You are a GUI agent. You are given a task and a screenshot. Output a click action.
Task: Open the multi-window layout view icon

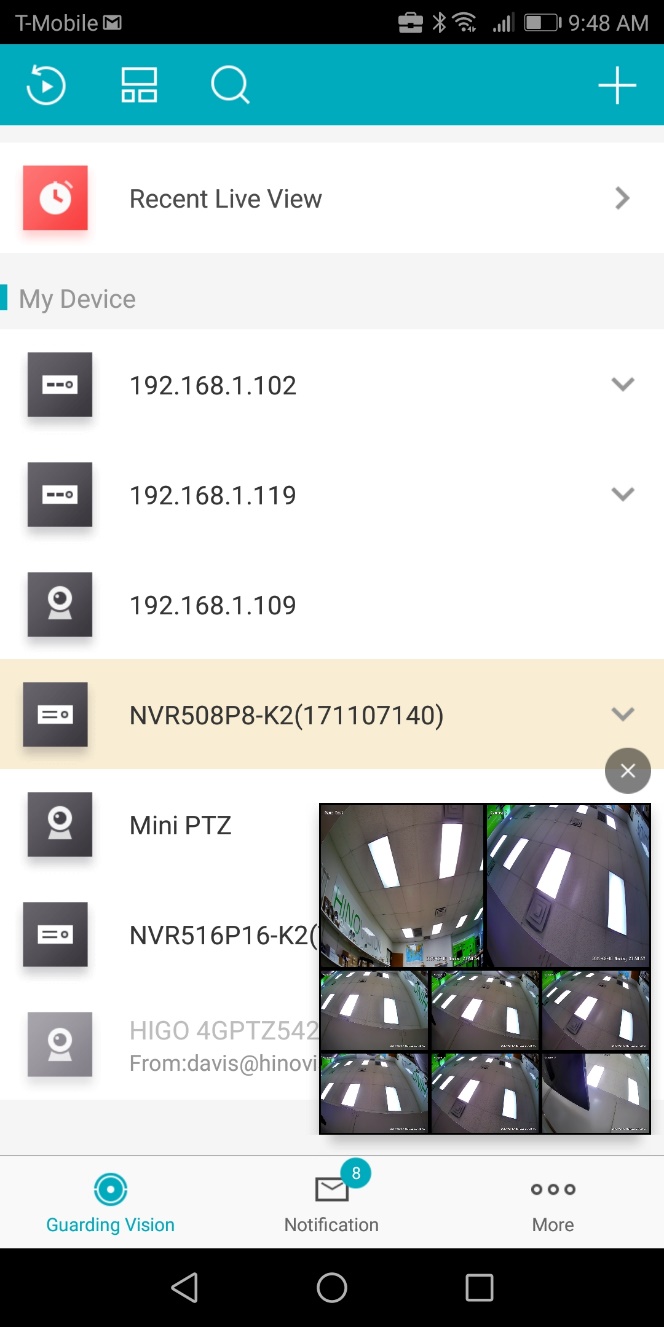pos(139,86)
